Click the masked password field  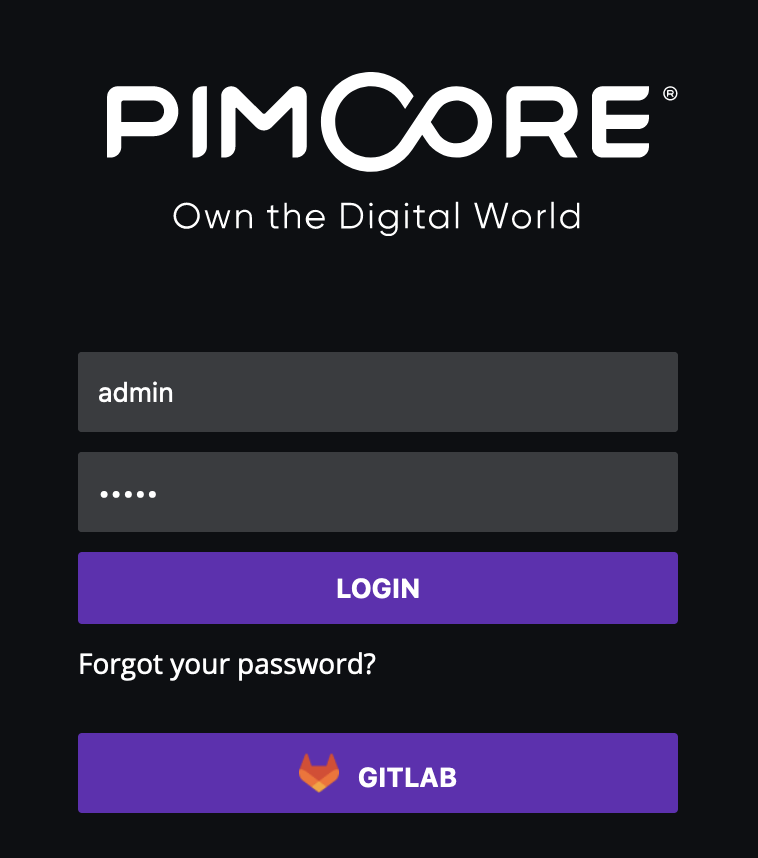tap(378, 492)
